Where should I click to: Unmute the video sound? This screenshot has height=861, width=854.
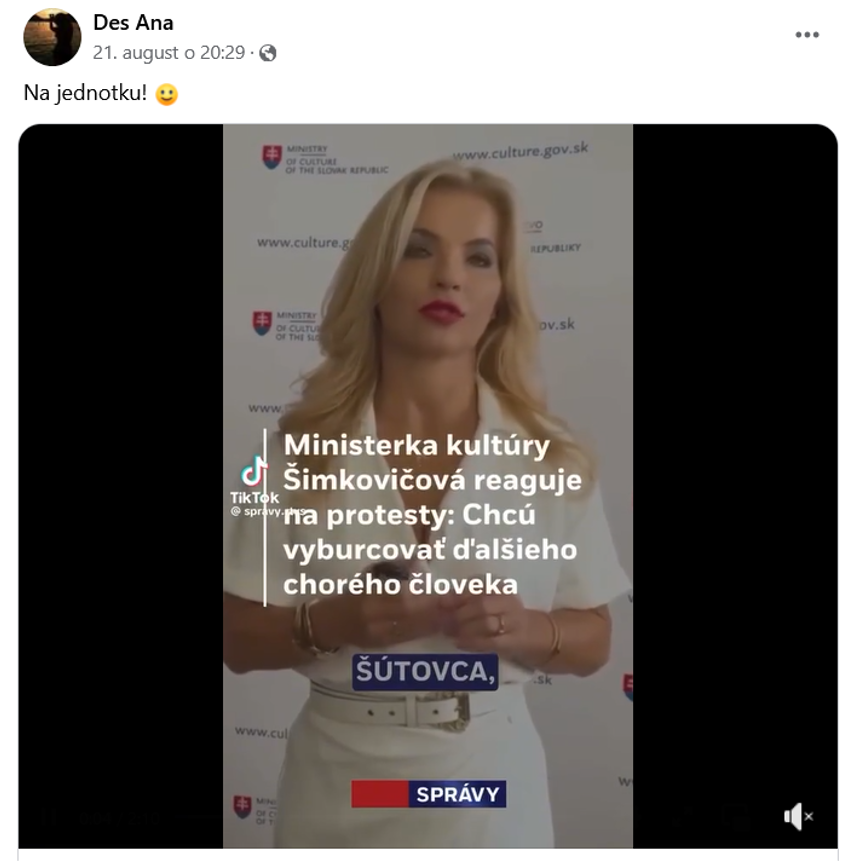[798, 817]
